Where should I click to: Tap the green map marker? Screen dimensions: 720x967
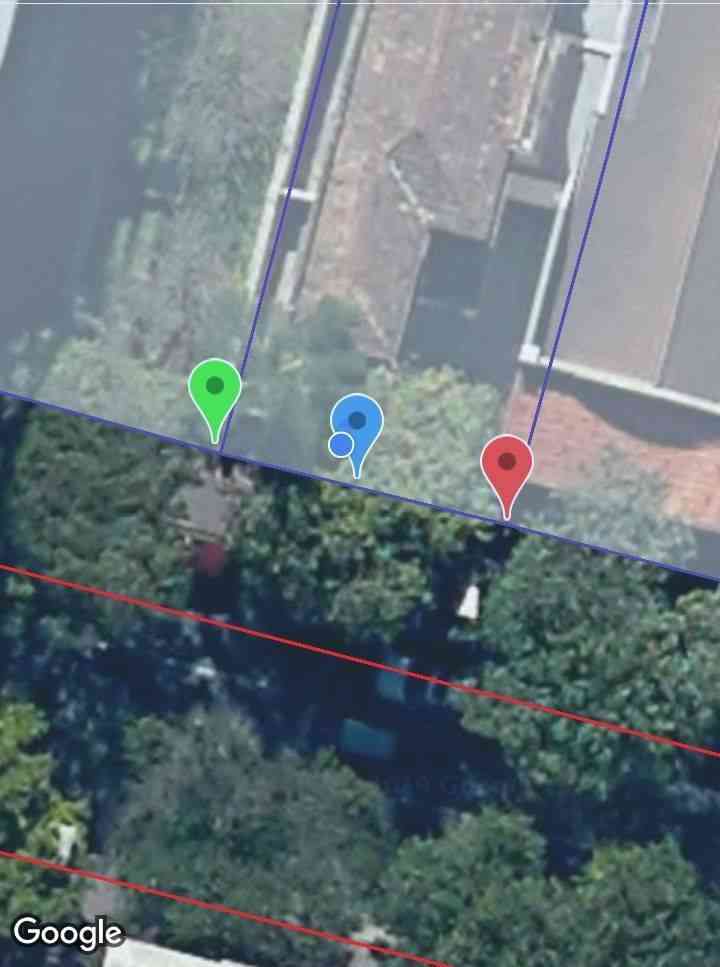coord(214,390)
